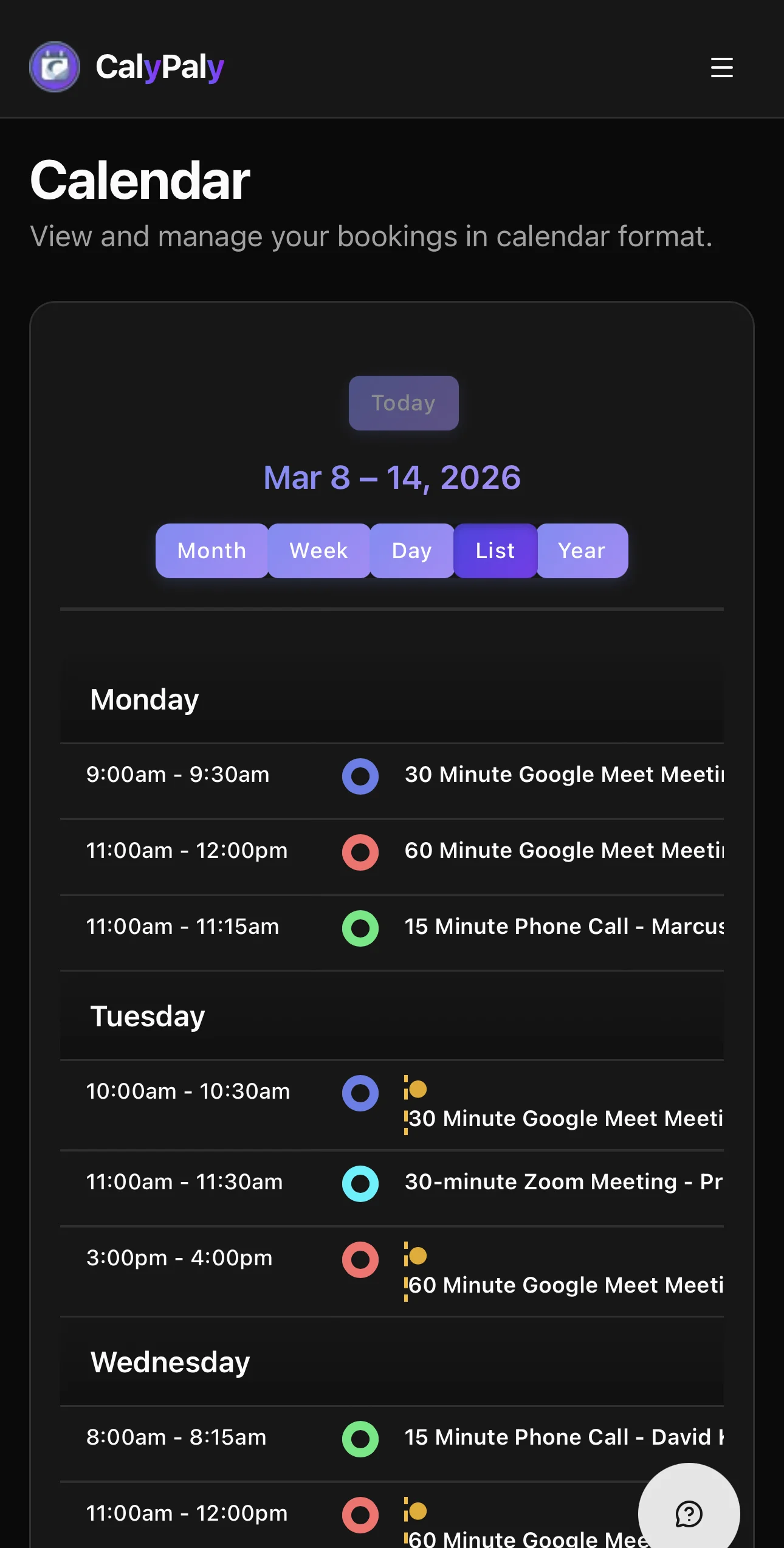Click the Tuesday day header
This screenshot has width=784, height=1548.
tap(147, 1015)
